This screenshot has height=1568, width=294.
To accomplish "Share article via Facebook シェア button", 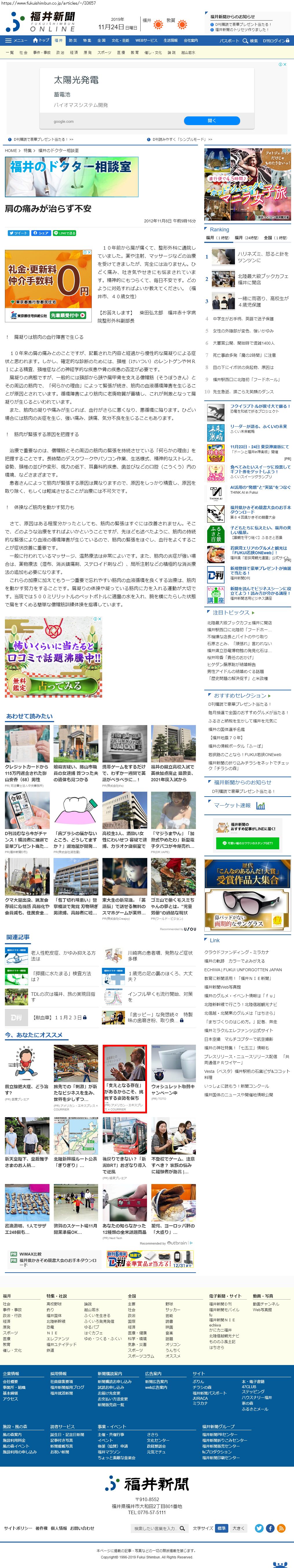I will pos(41,233).
